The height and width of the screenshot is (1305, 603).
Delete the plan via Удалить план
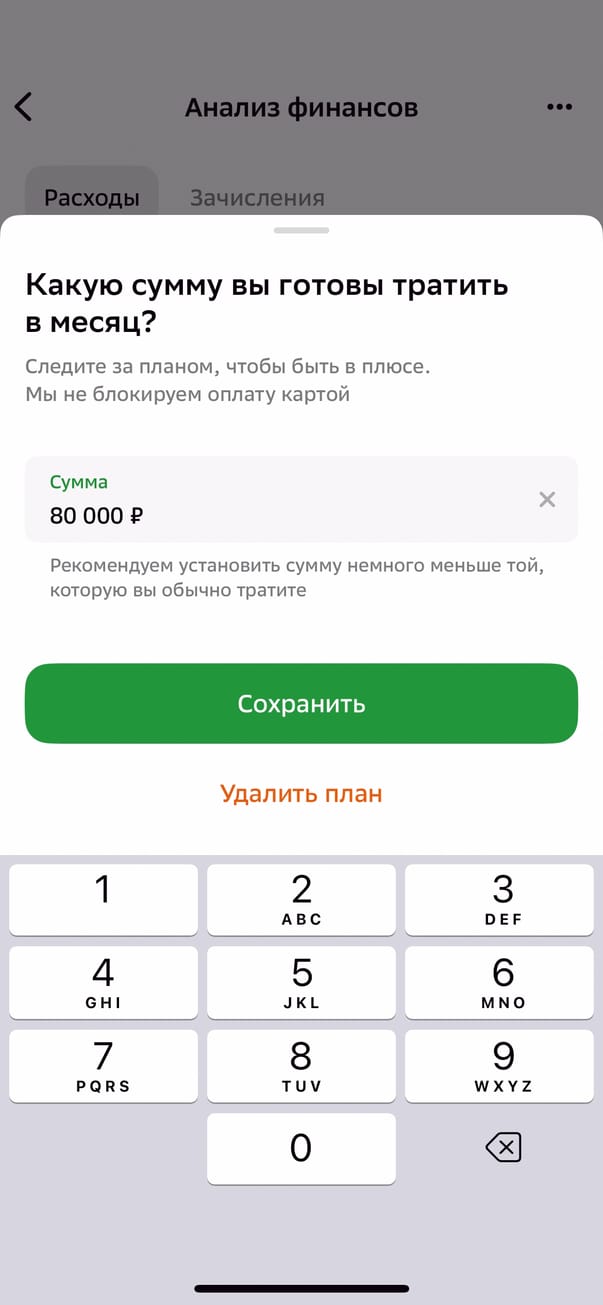point(301,794)
